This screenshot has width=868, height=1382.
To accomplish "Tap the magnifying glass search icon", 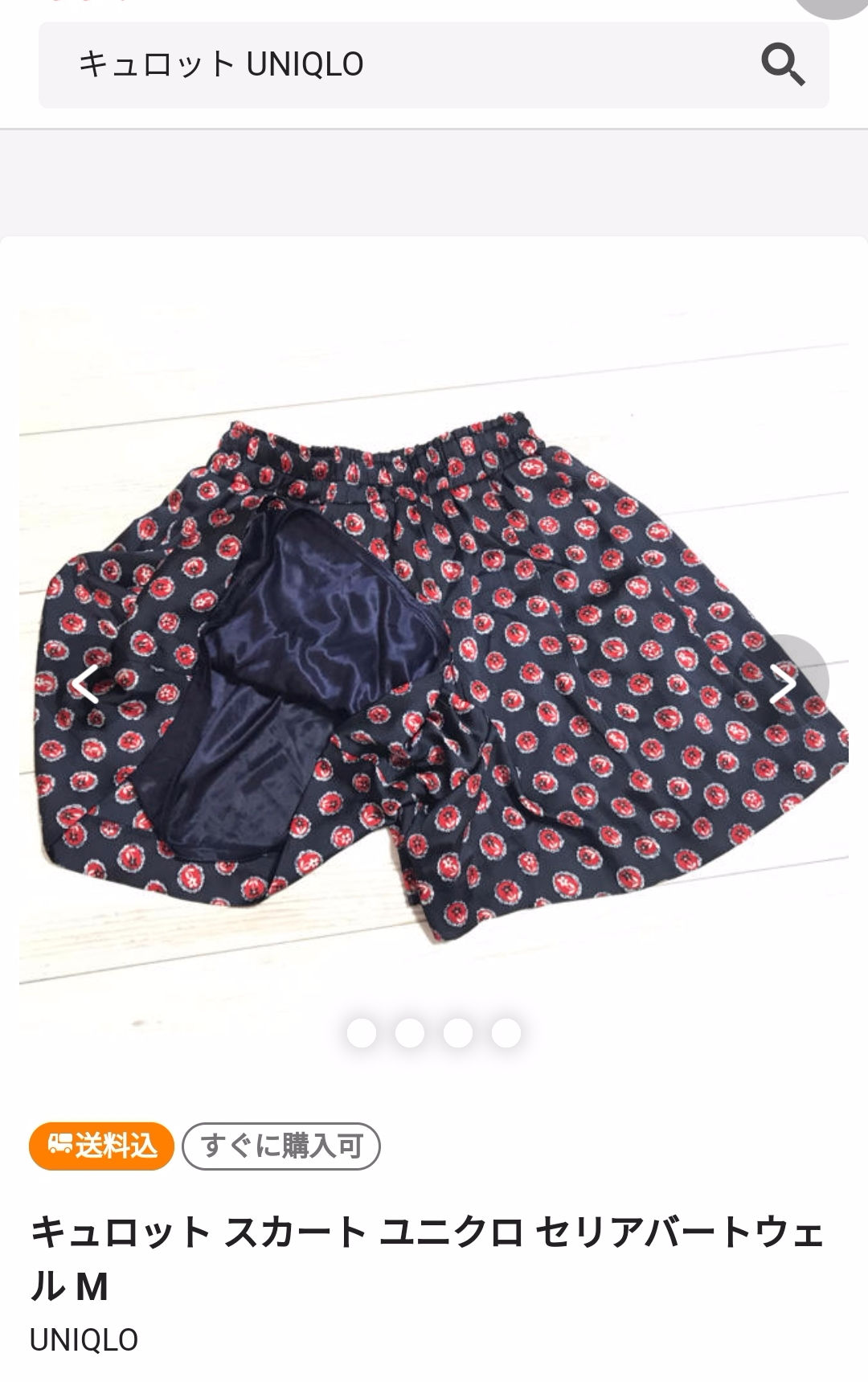I will (x=782, y=64).
